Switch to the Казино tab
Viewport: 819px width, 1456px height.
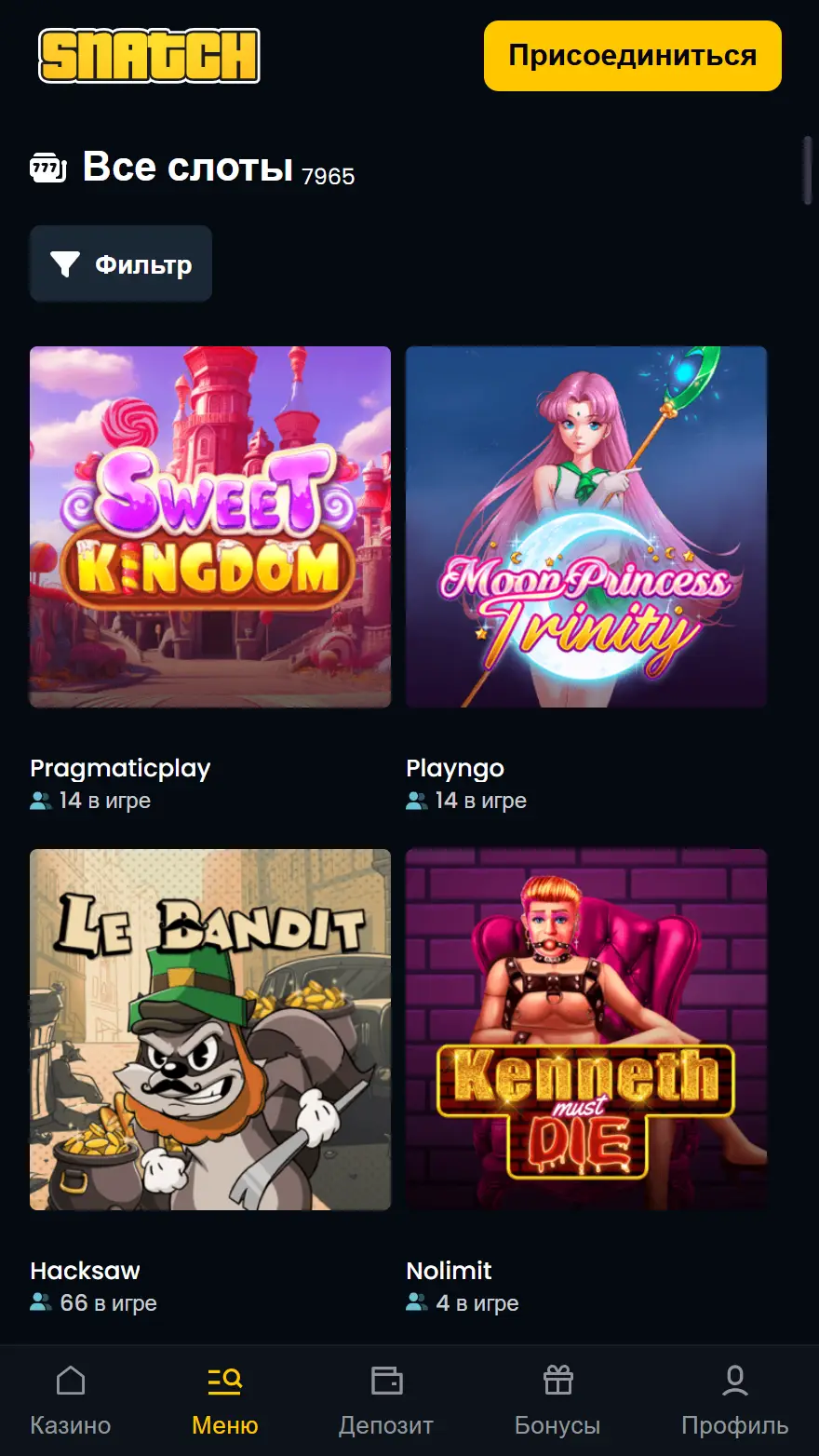click(71, 1401)
